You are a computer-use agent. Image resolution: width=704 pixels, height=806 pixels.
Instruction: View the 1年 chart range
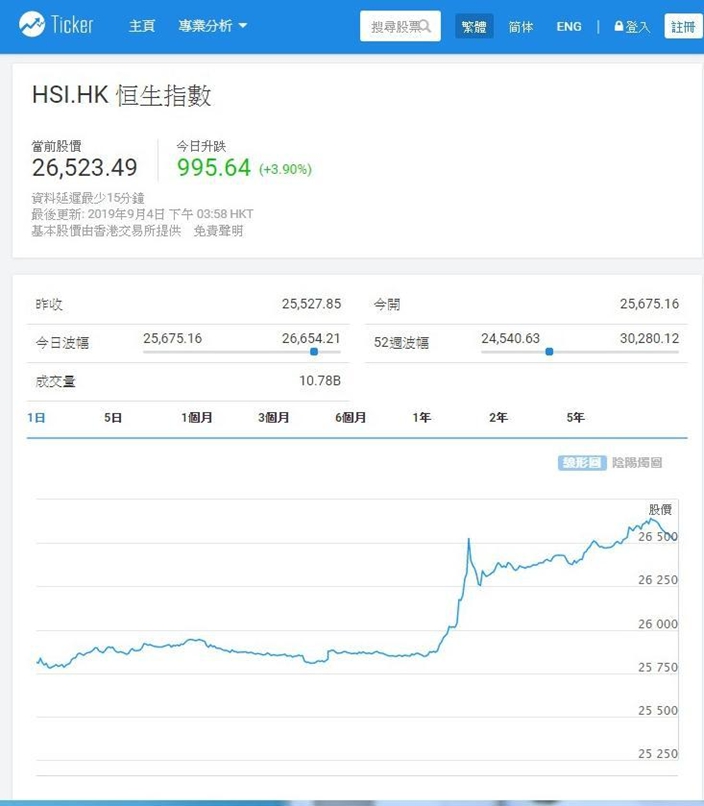(421, 417)
